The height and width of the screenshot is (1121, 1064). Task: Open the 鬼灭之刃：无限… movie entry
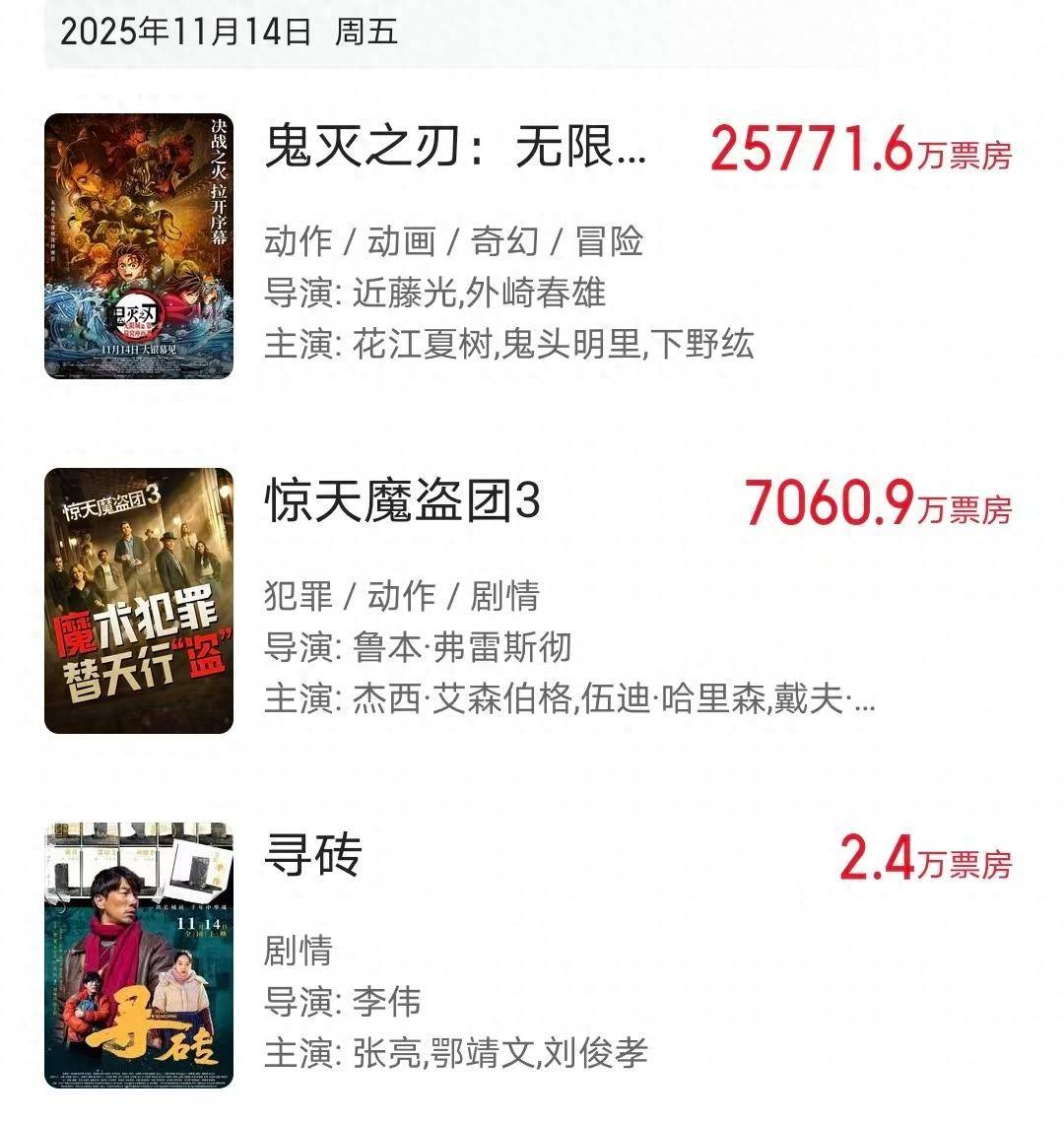tap(456, 150)
